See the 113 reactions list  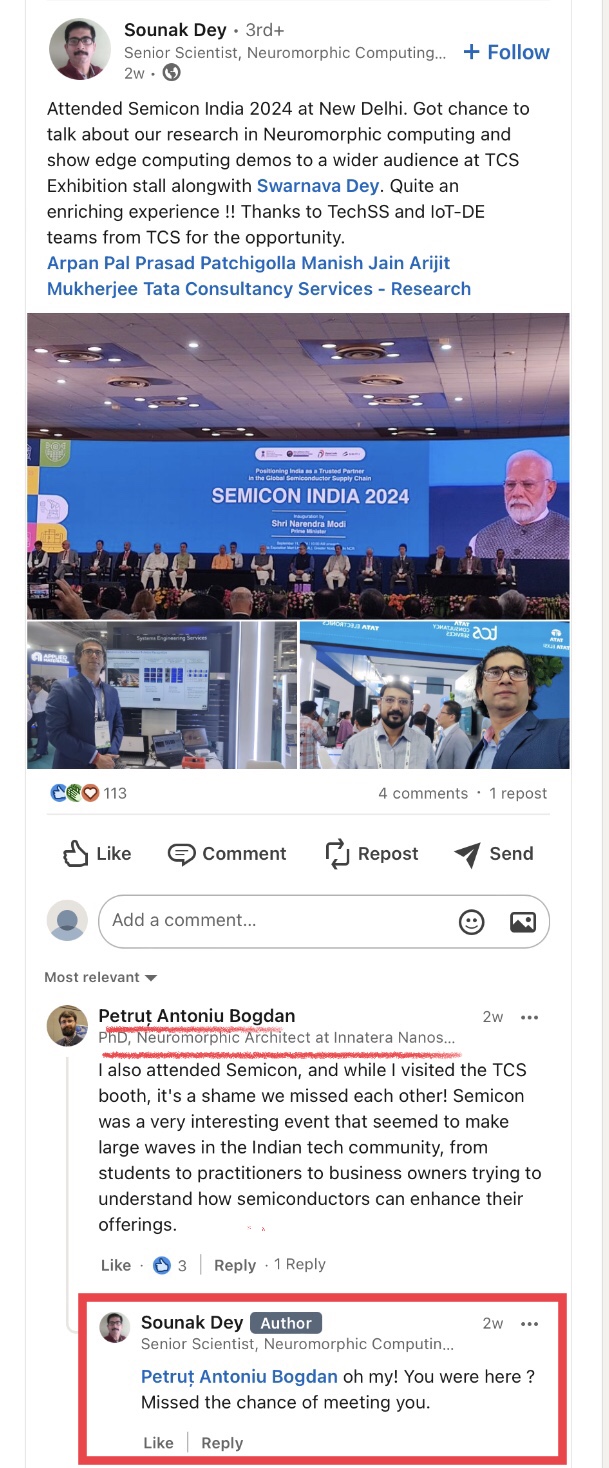(x=89, y=793)
